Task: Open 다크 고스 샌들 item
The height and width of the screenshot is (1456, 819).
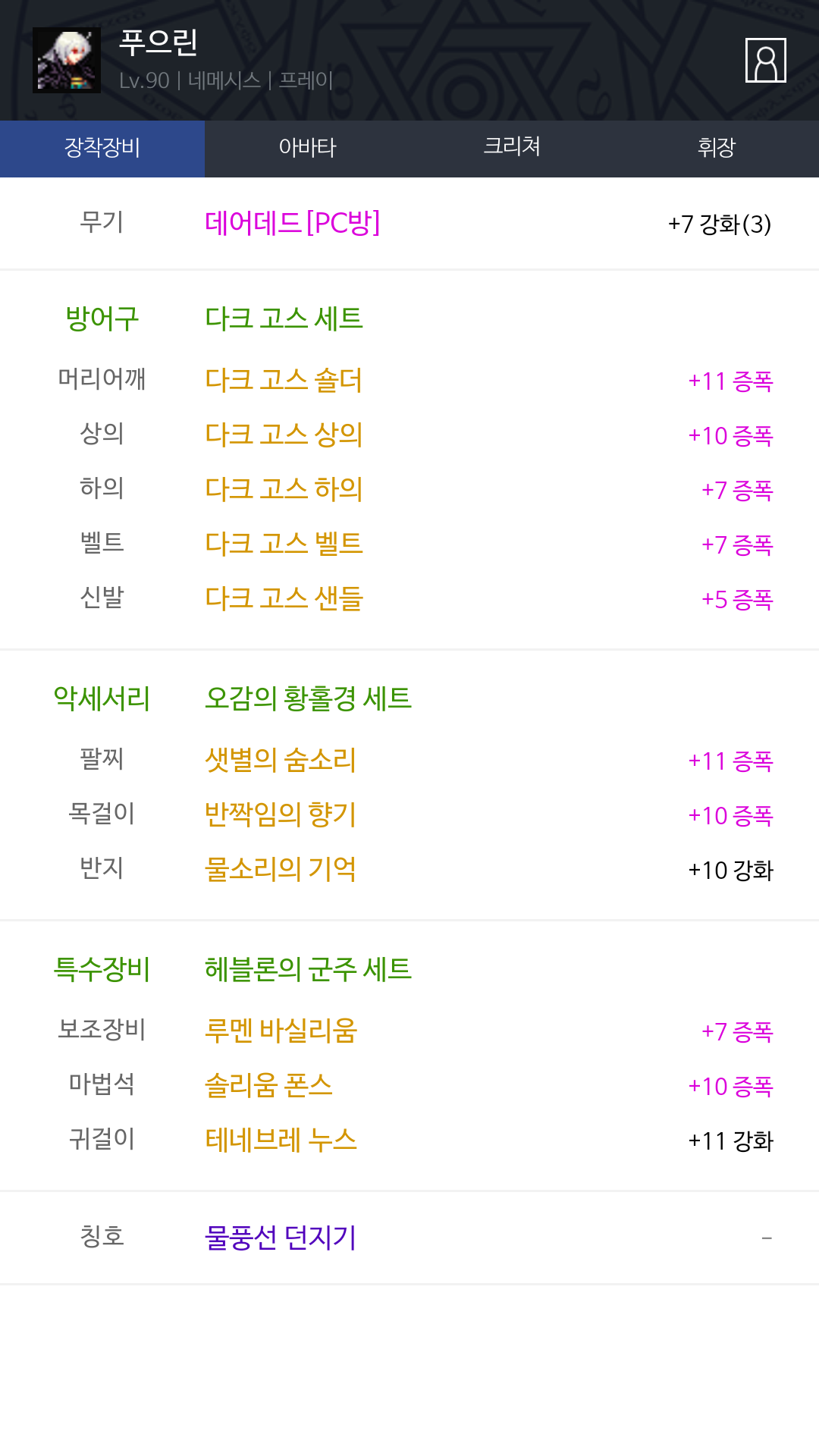Action: (284, 598)
